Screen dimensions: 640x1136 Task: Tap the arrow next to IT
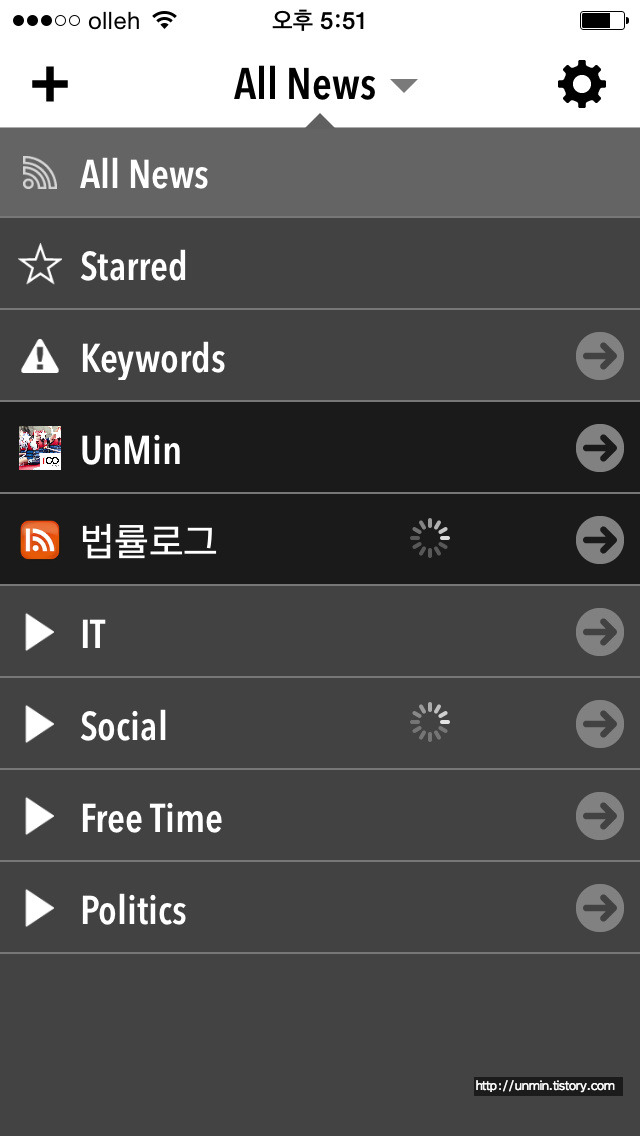pos(600,632)
